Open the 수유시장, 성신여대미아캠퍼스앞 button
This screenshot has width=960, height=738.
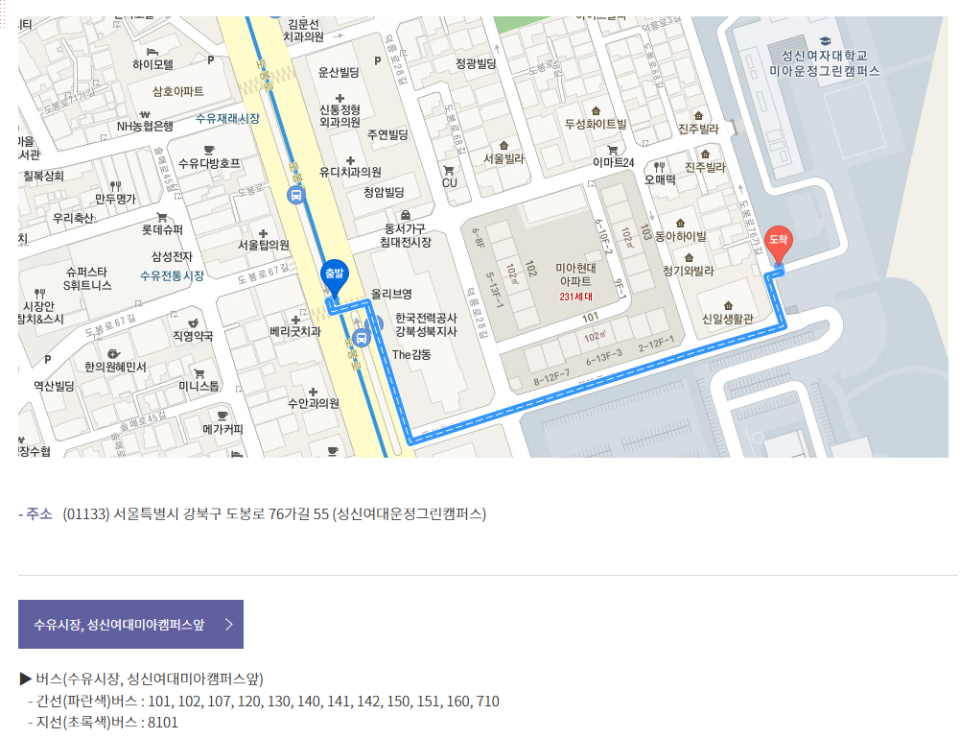tap(131, 624)
